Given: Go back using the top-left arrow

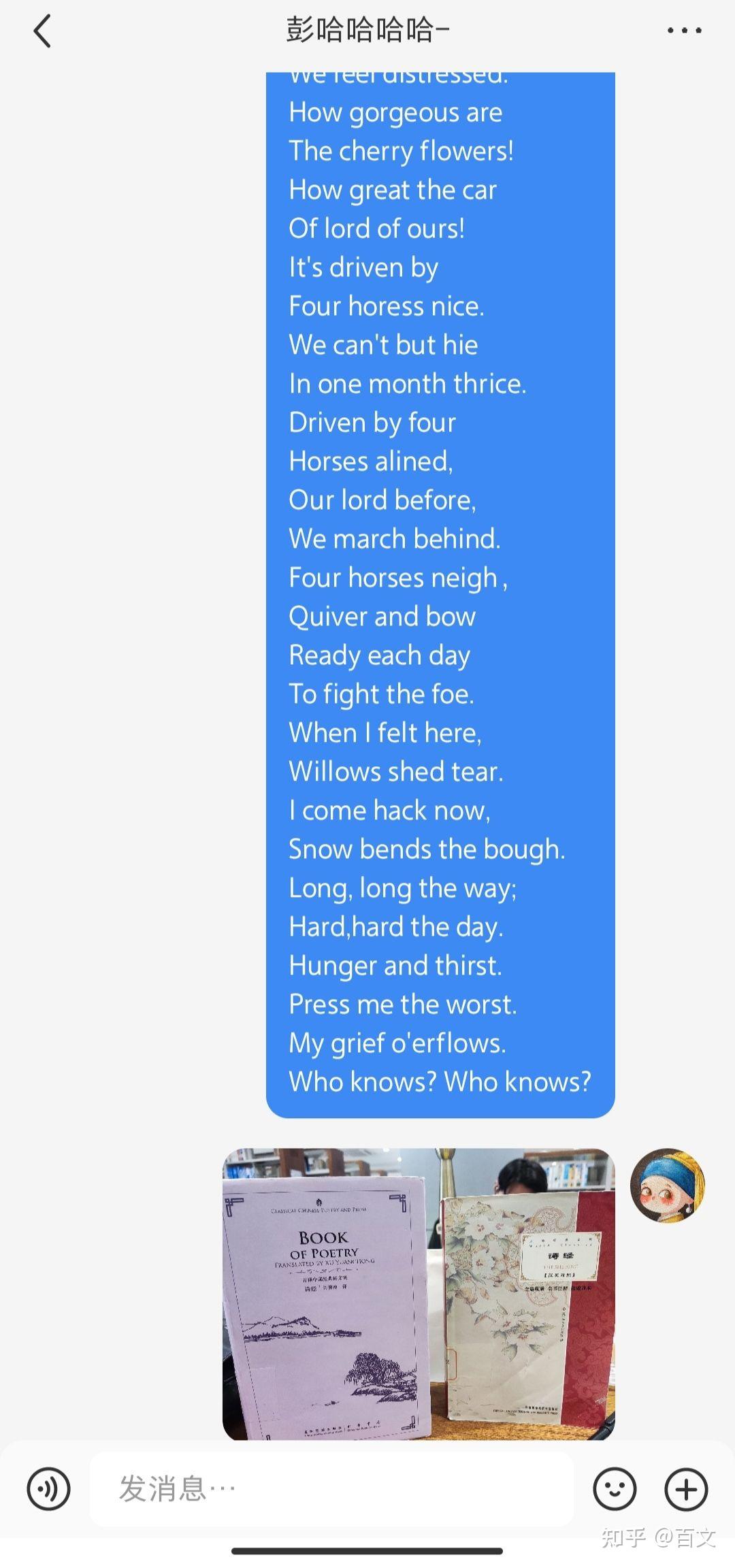Looking at the screenshot, I should 42,31.
